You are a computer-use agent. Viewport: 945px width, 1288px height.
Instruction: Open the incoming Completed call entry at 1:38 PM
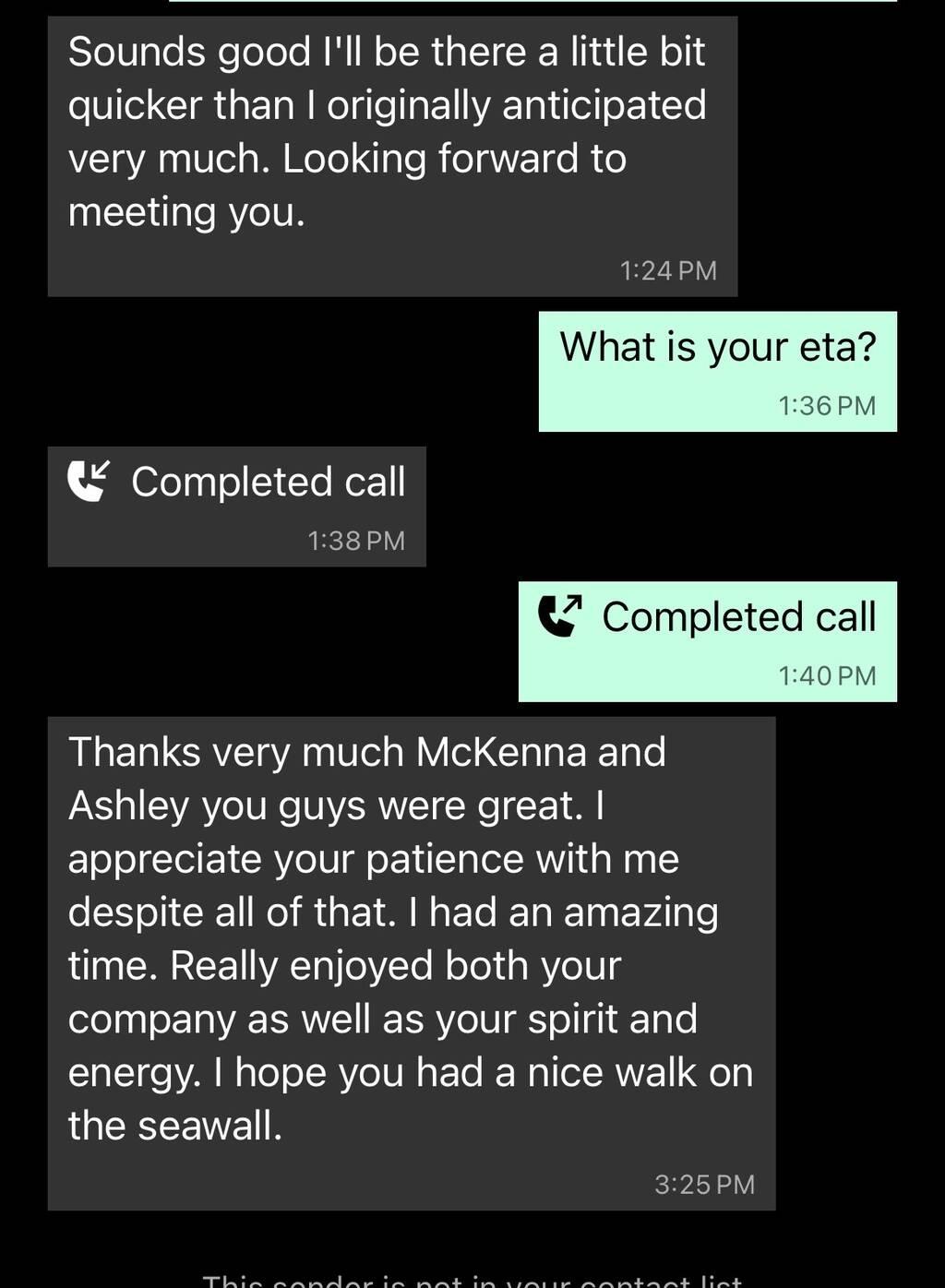(236, 506)
